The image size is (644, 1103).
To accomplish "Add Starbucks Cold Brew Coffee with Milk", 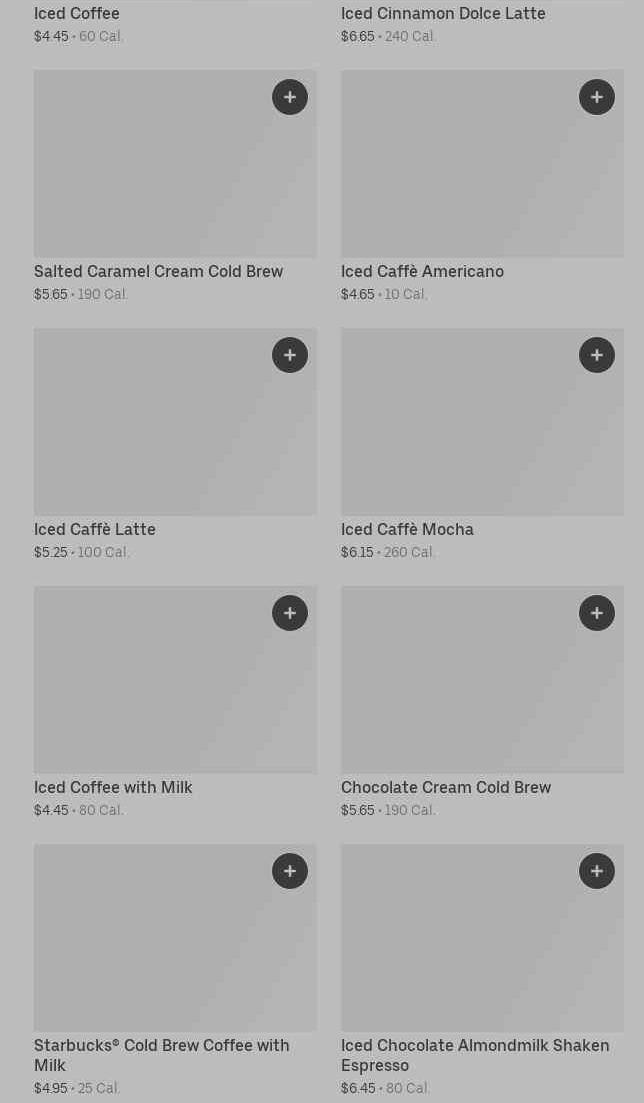I will (x=290, y=871).
